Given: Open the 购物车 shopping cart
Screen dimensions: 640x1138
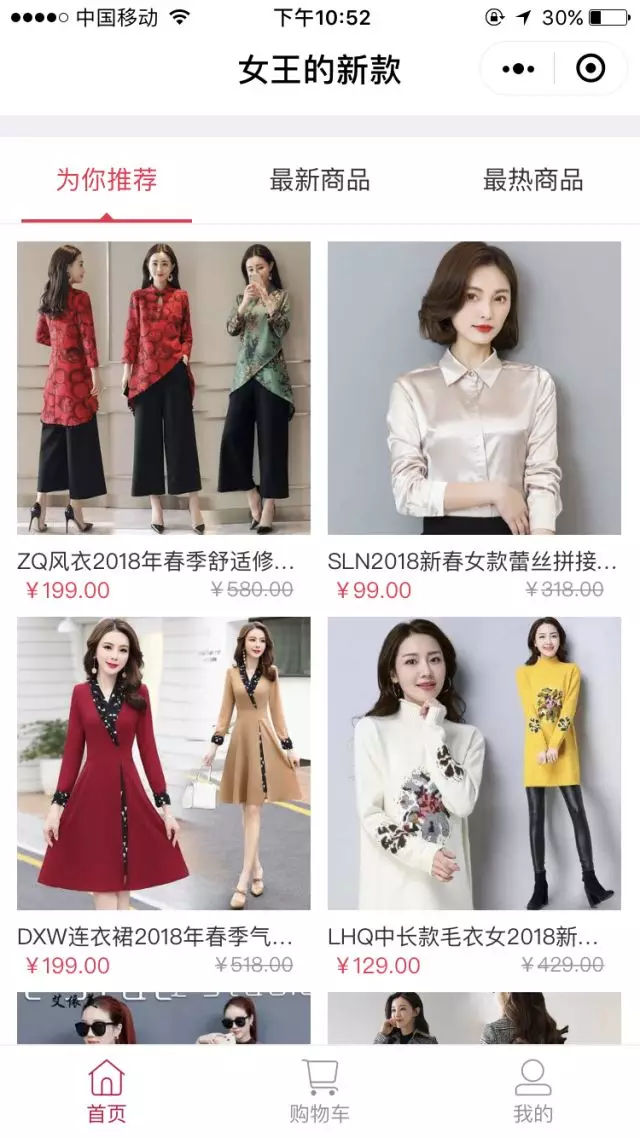Looking at the screenshot, I should tap(320, 1091).
